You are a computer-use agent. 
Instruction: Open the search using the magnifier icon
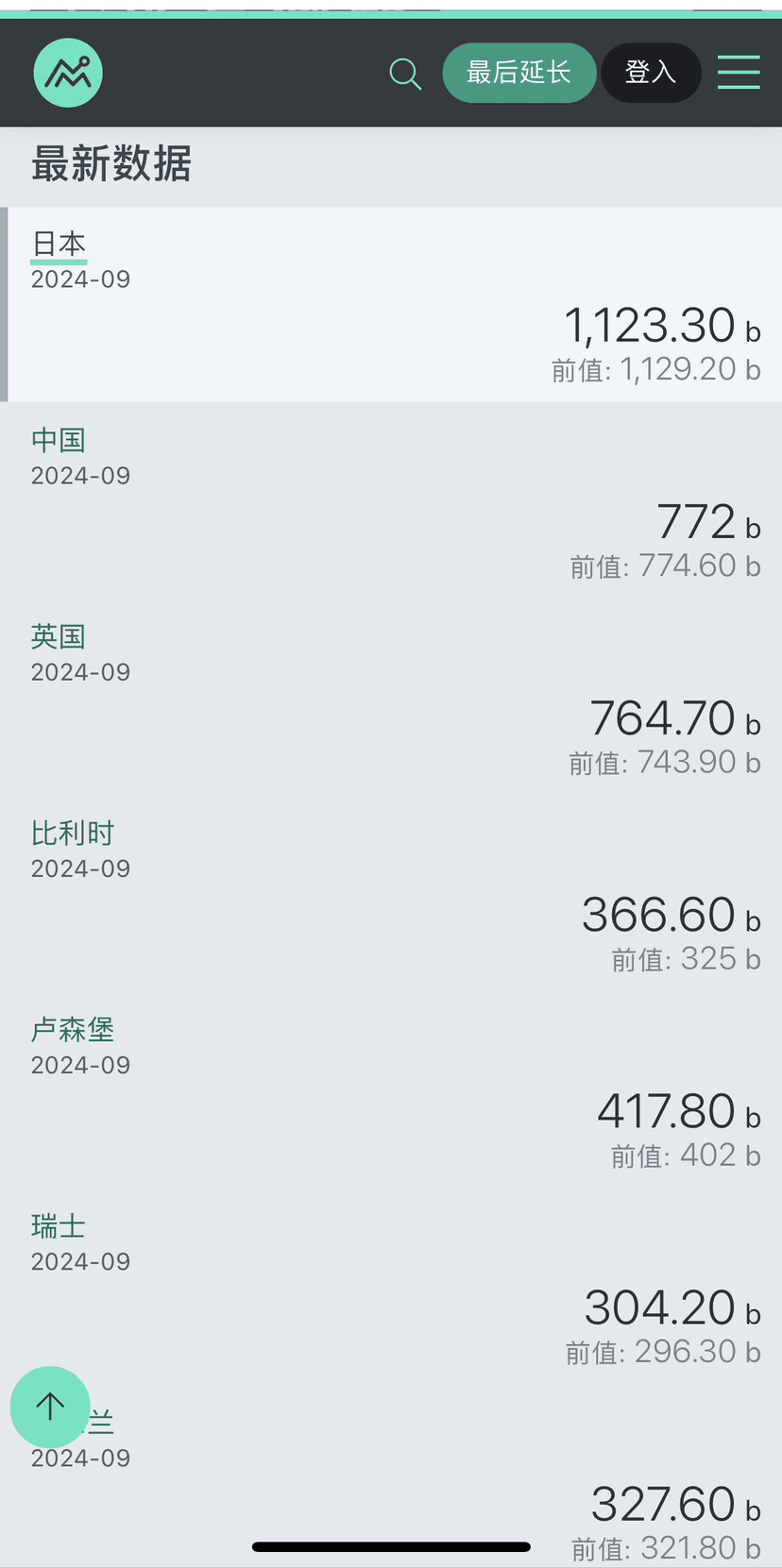405,73
